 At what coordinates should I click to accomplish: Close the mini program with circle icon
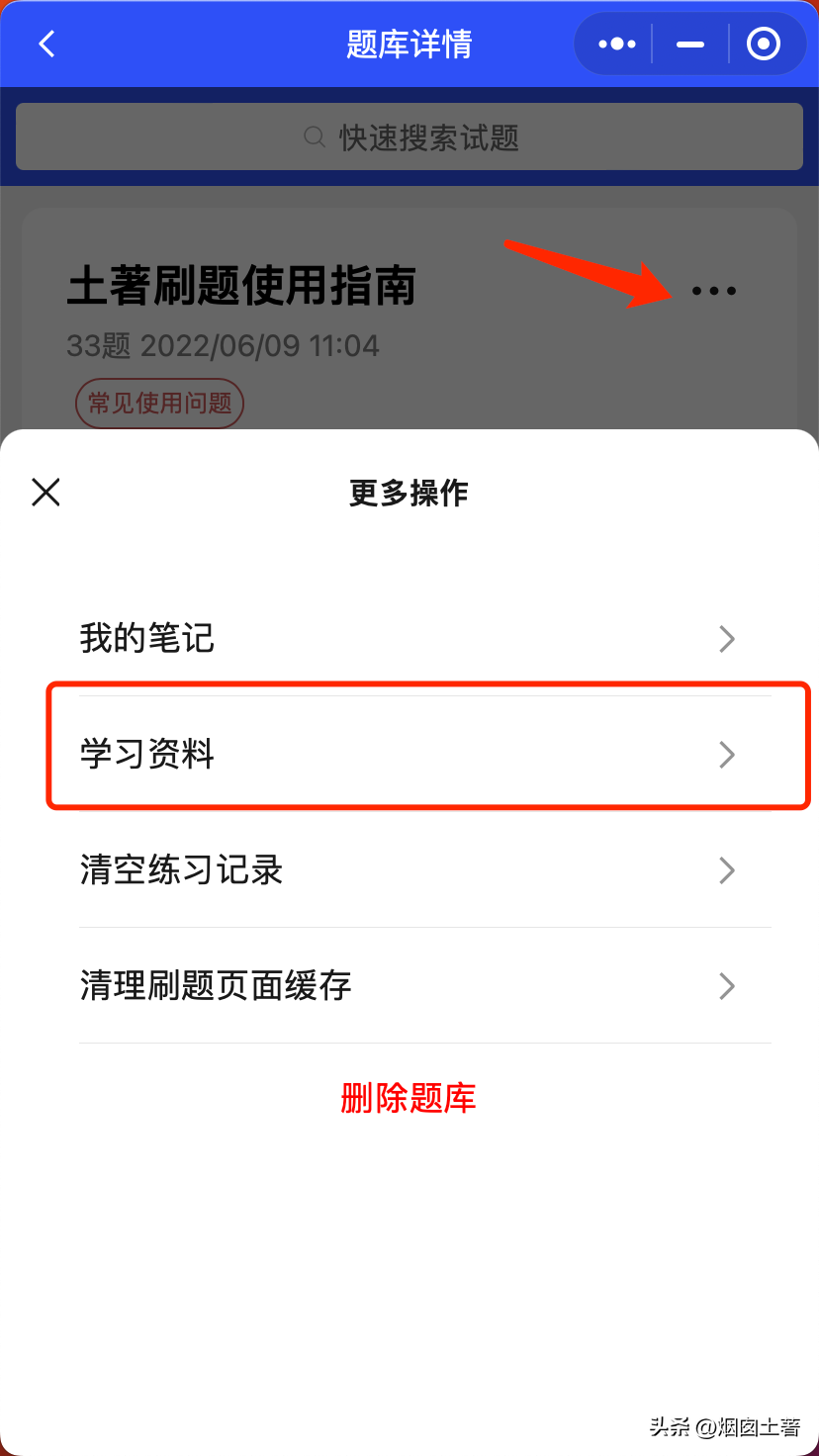click(x=763, y=44)
